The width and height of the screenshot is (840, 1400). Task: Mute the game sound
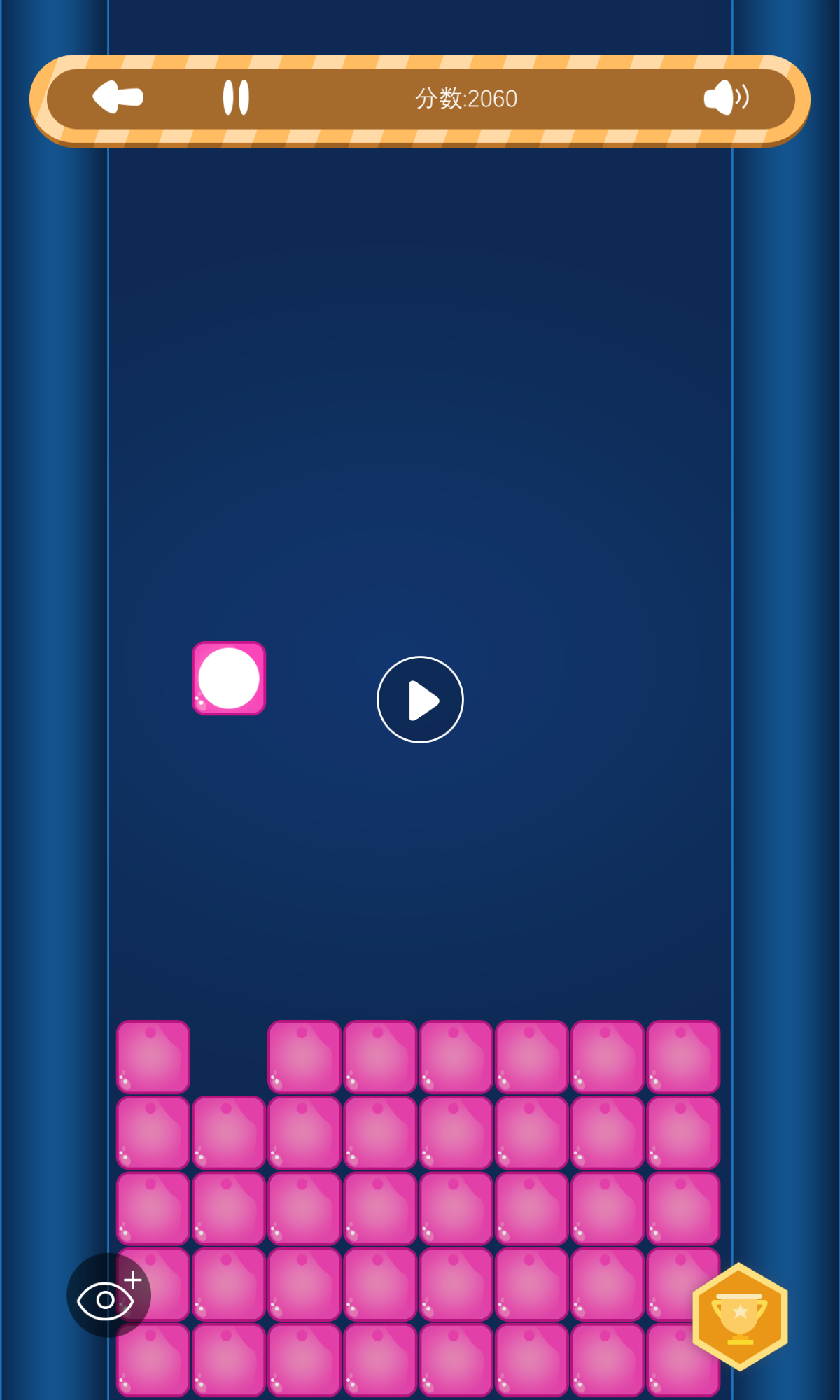click(x=726, y=97)
